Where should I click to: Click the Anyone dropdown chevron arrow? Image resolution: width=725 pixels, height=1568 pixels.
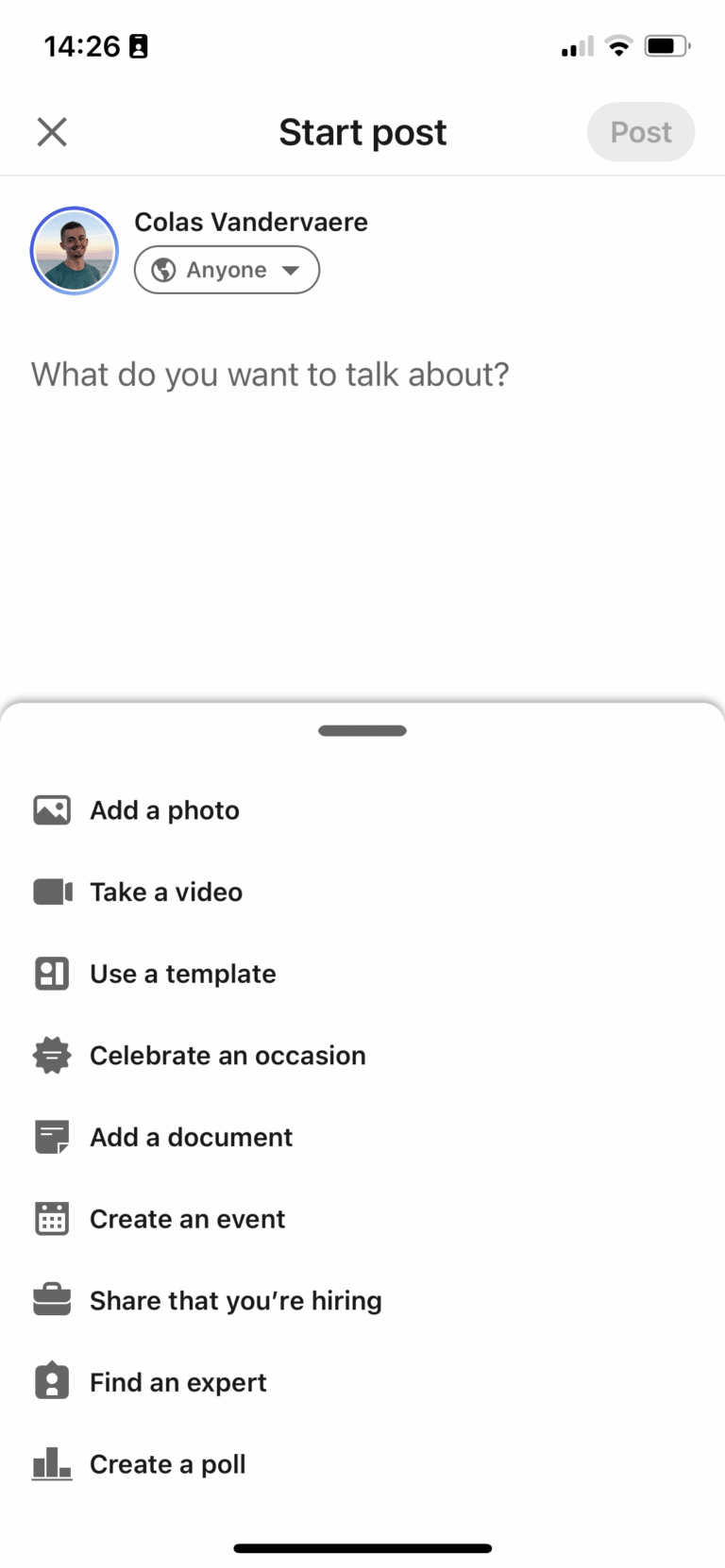(292, 270)
